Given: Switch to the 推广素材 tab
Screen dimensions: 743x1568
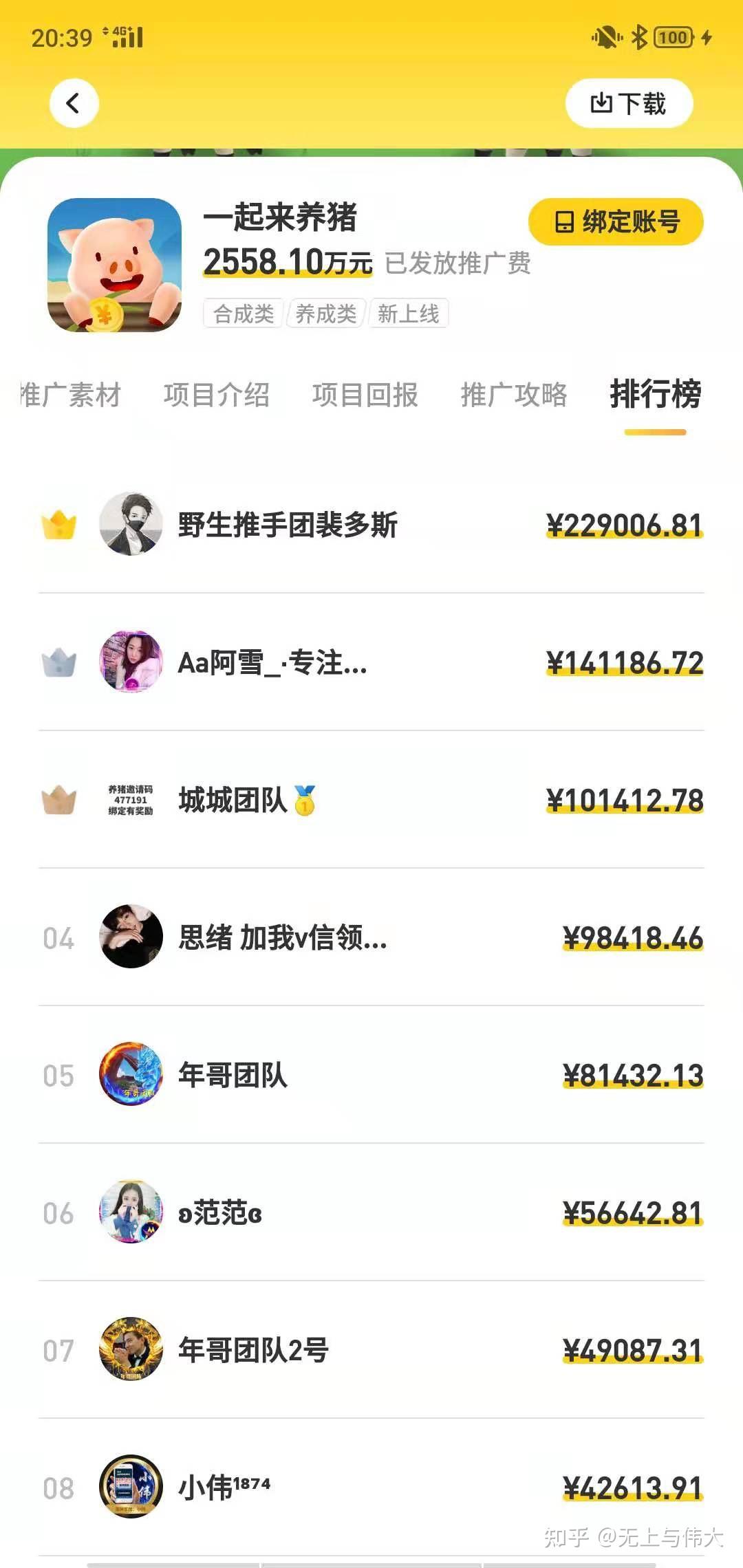Looking at the screenshot, I should (x=72, y=395).
